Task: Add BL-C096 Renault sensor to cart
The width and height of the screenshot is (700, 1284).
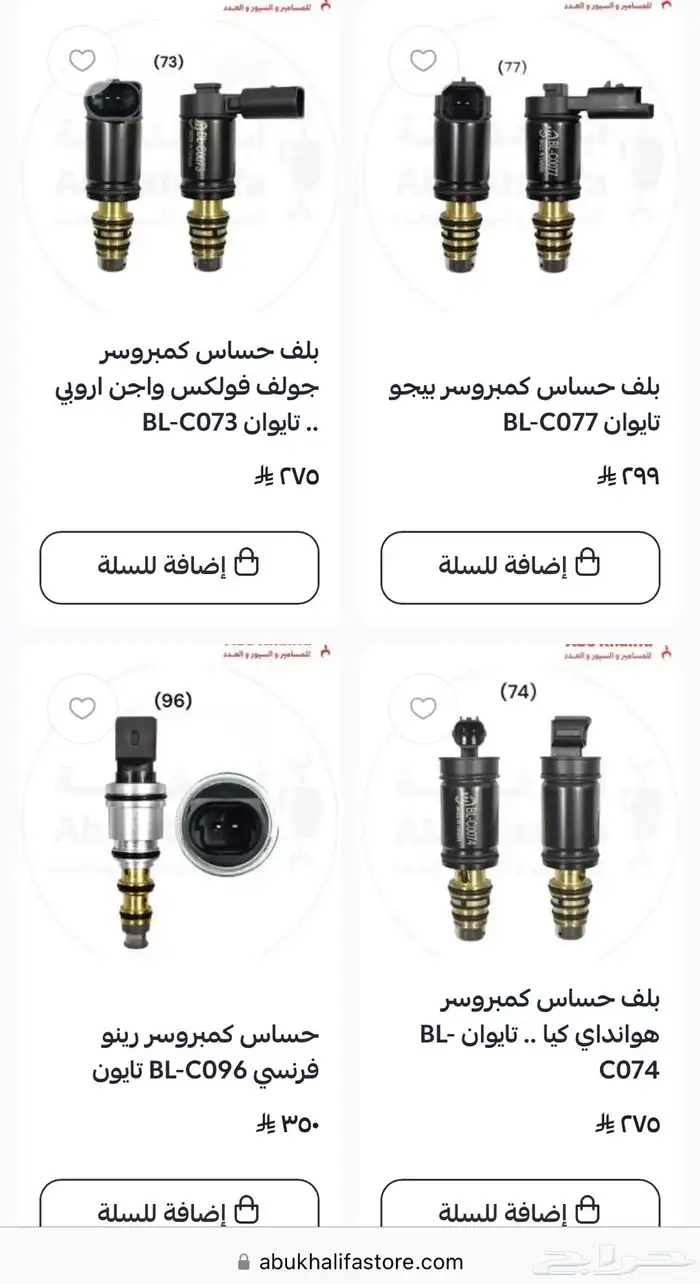Action: [179, 1212]
